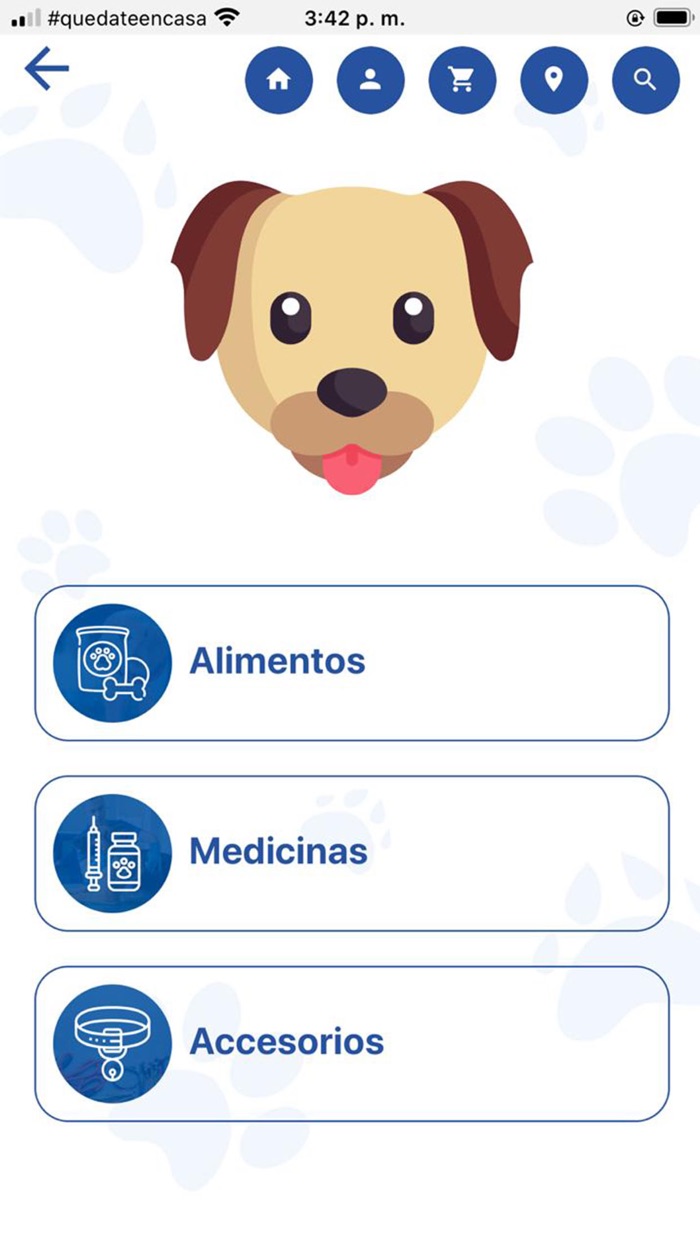The width and height of the screenshot is (700, 1244).
Task: Open the home icon in the toolbar
Action: (x=279, y=80)
